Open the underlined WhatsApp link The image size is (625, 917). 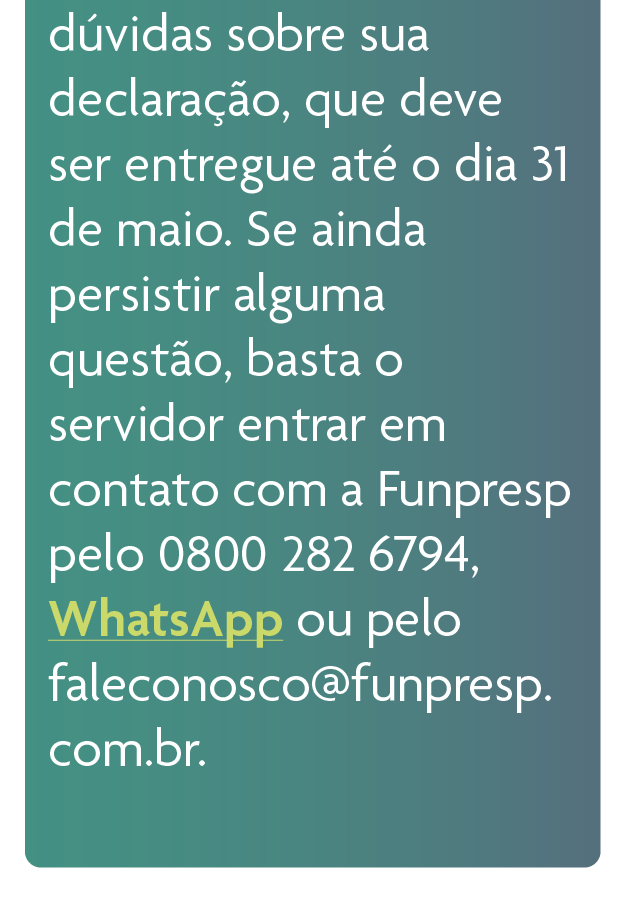click(165, 621)
